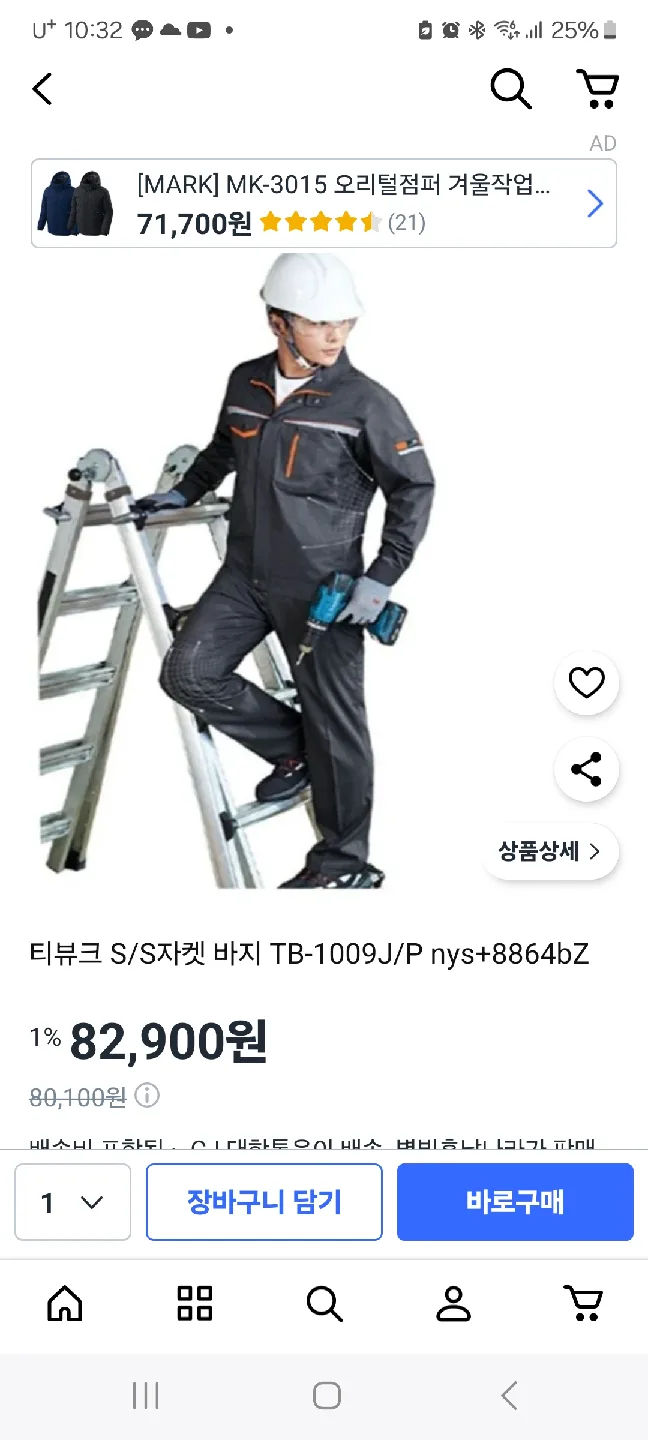Open the my account tab
648x1440 pixels.
pos(453,1304)
